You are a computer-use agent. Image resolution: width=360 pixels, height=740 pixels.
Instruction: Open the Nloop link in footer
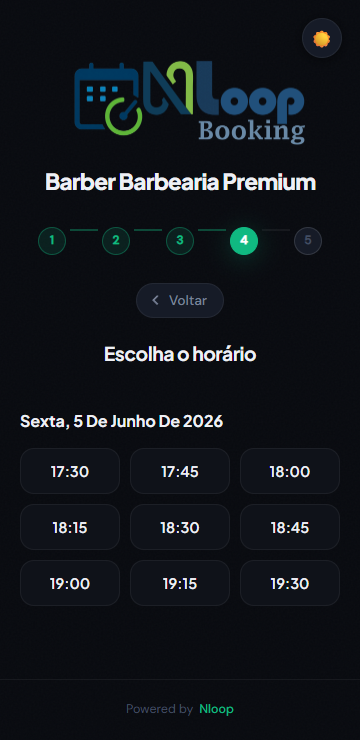pos(216,709)
